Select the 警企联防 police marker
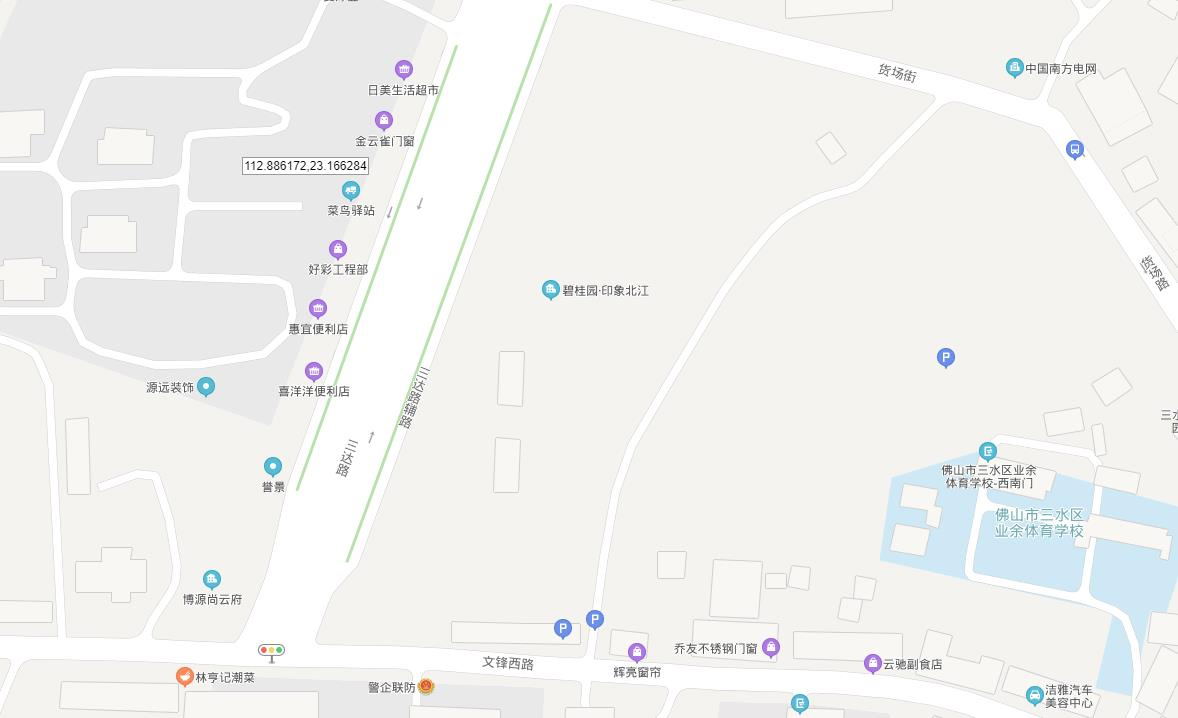This screenshot has width=1178, height=718. (x=426, y=687)
